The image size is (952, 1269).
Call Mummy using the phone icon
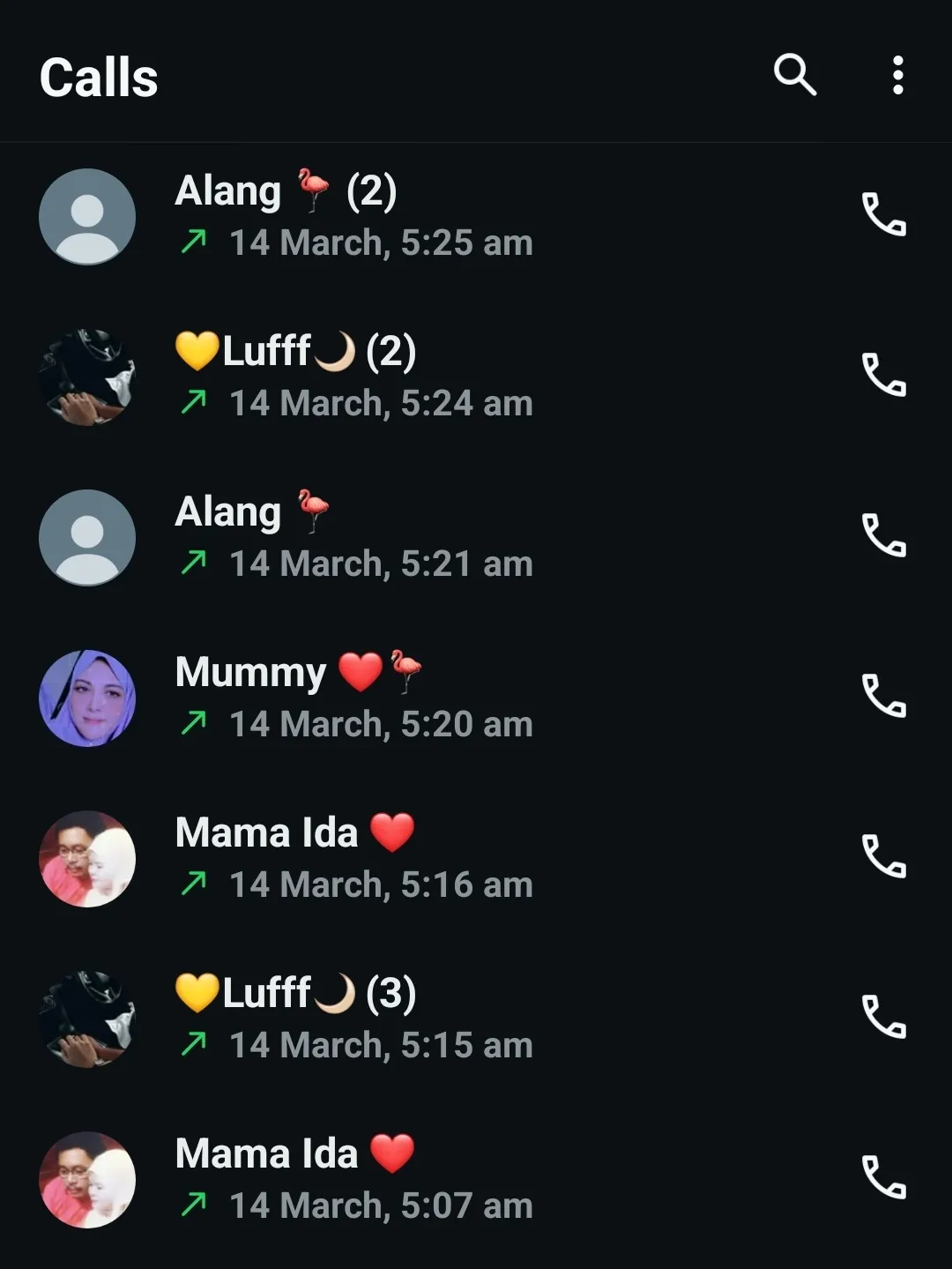pos(883,696)
